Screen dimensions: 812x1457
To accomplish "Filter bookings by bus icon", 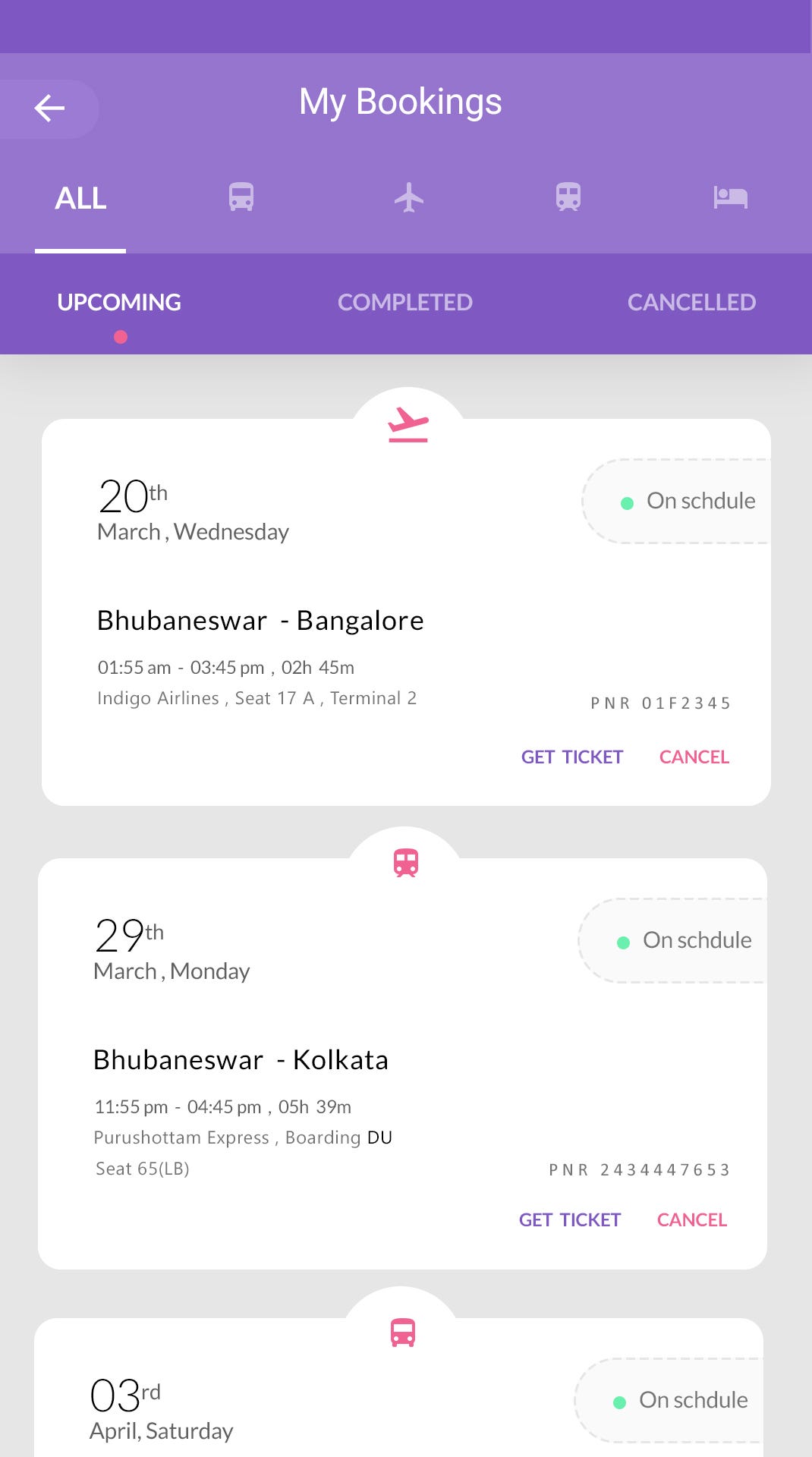I will [x=241, y=197].
